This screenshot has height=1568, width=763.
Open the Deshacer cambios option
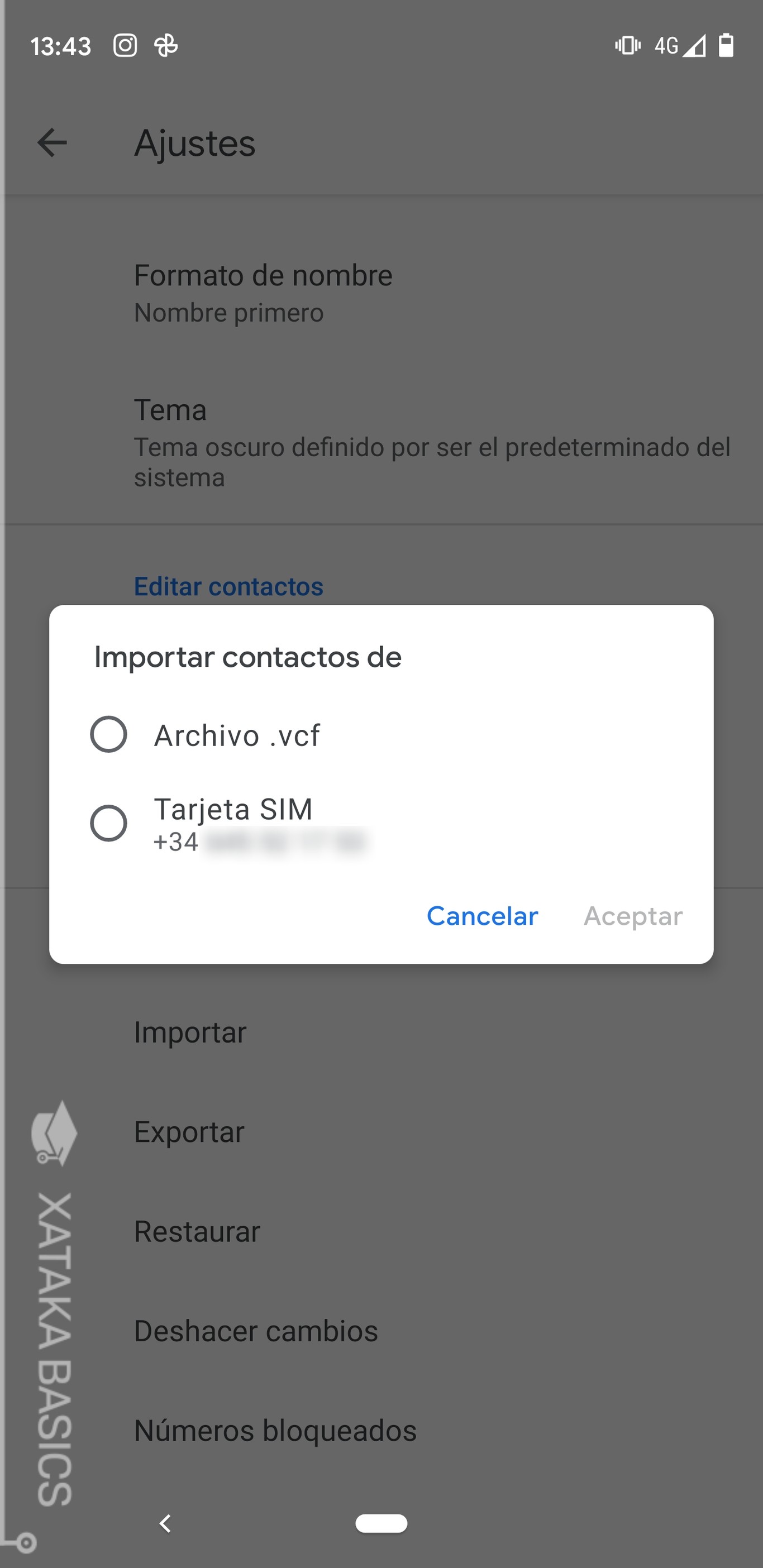(256, 1331)
